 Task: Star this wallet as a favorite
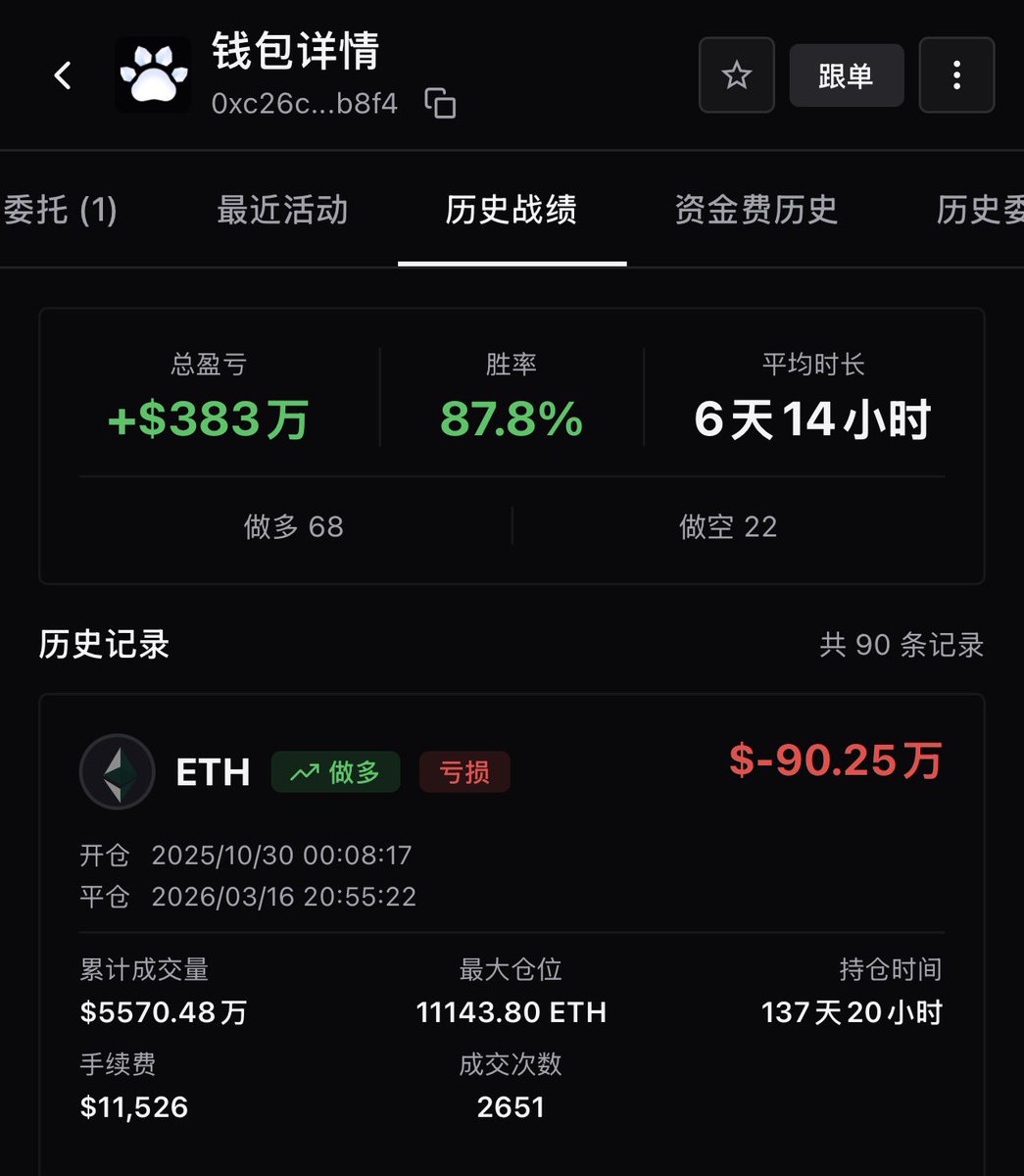pyautogui.click(x=736, y=75)
